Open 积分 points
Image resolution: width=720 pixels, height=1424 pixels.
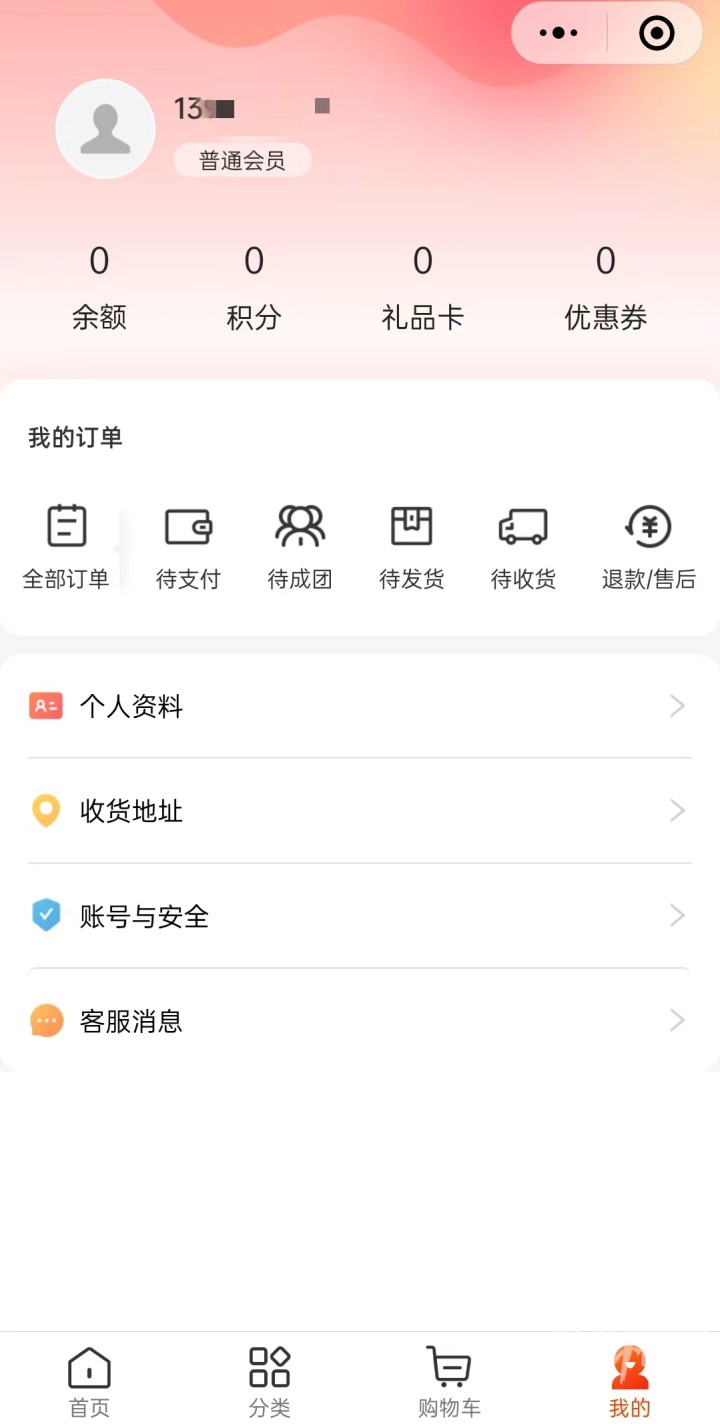[x=254, y=288]
